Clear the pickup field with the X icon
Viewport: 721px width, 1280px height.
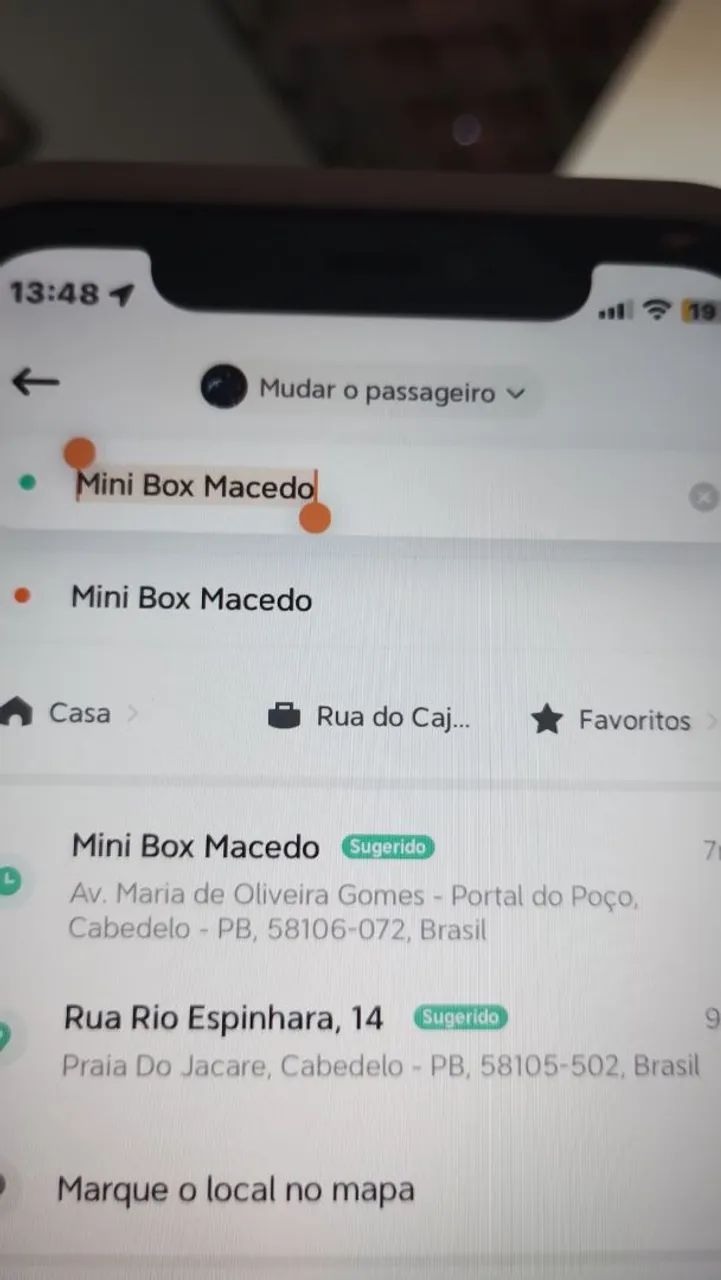coord(703,496)
